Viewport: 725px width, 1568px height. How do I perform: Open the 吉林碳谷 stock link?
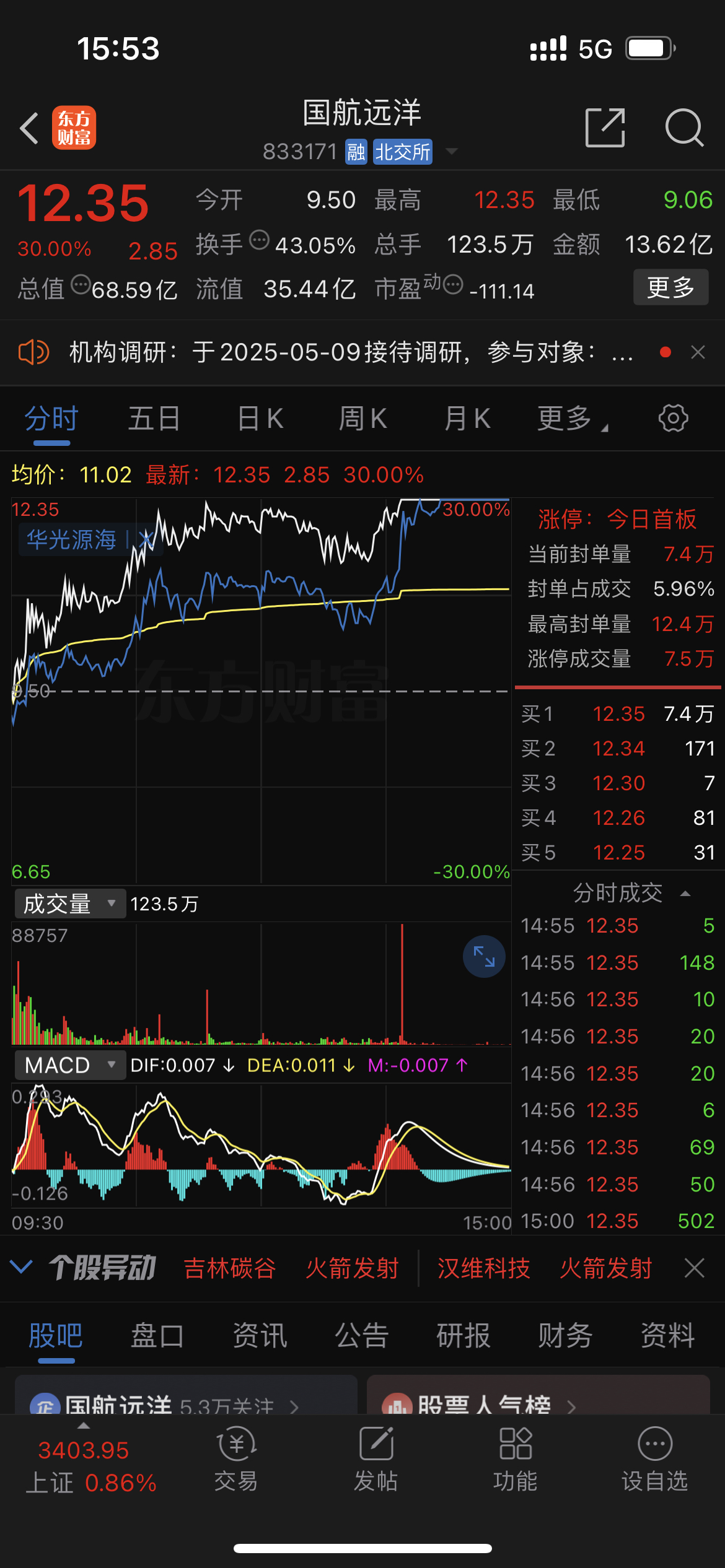230,1267
